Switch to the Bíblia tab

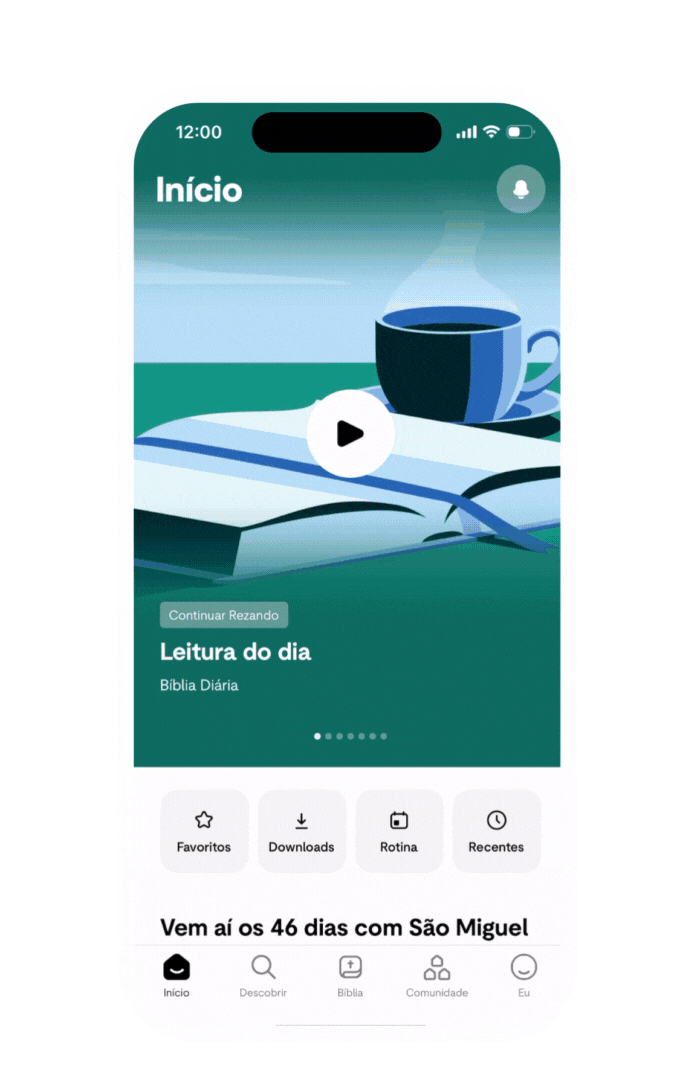(x=350, y=976)
